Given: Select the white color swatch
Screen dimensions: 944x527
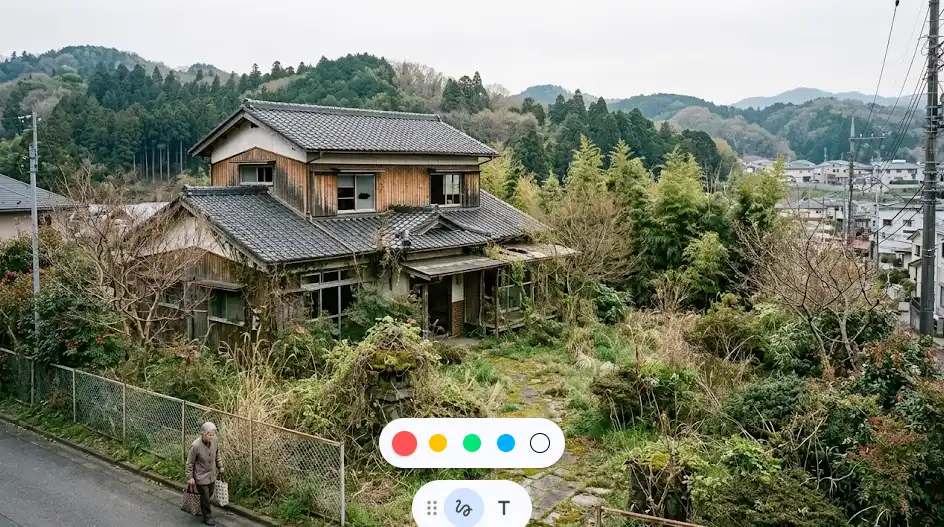Looking at the screenshot, I should pyautogui.click(x=540, y=443).
